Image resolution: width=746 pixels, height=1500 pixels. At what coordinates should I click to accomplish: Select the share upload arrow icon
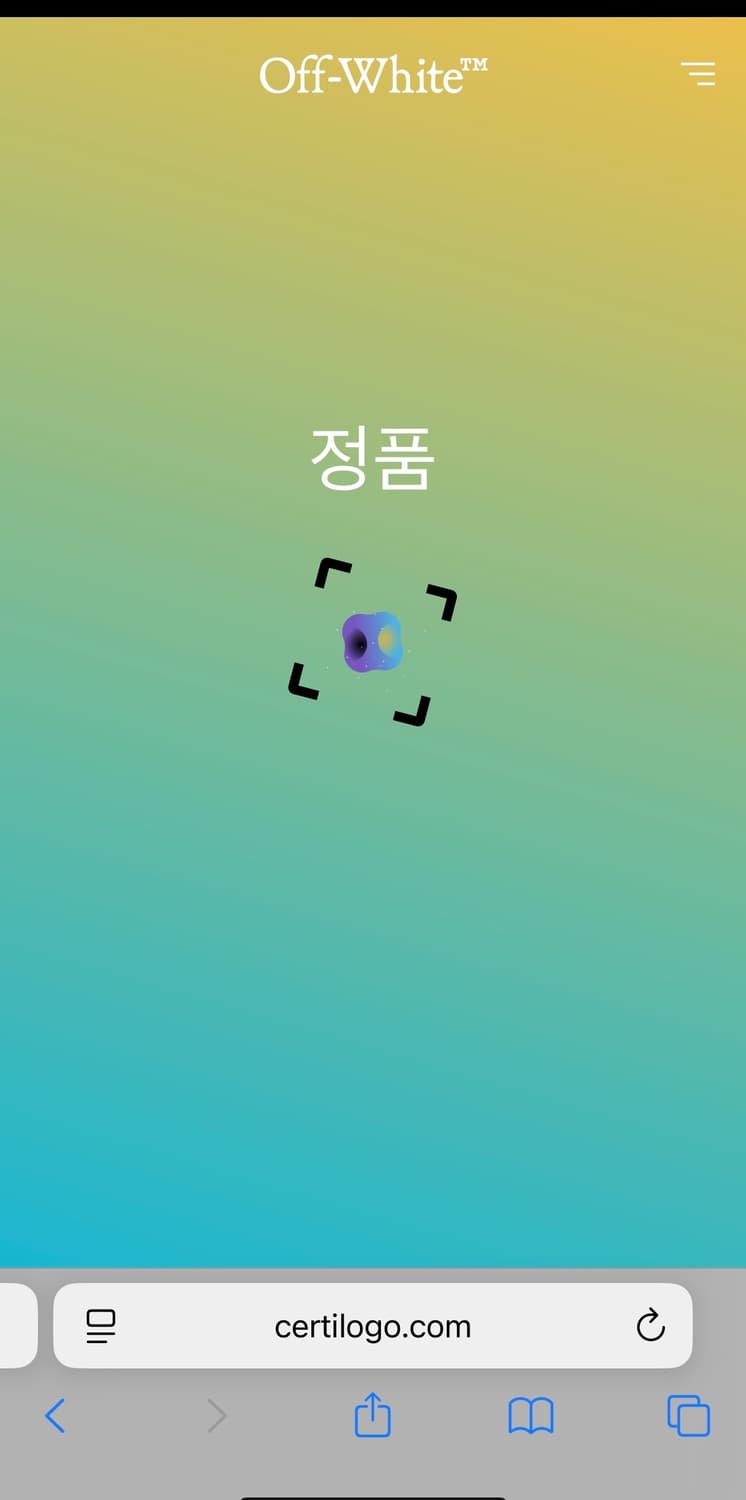373,1416
